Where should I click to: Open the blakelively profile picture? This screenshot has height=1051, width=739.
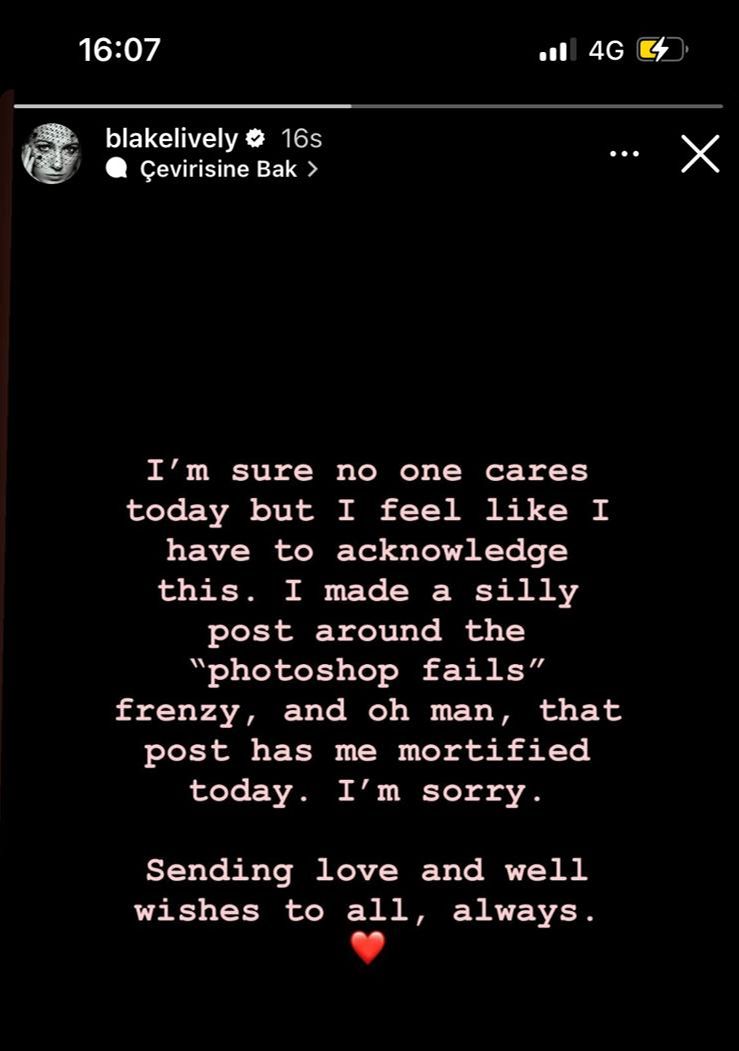(51, 153)
